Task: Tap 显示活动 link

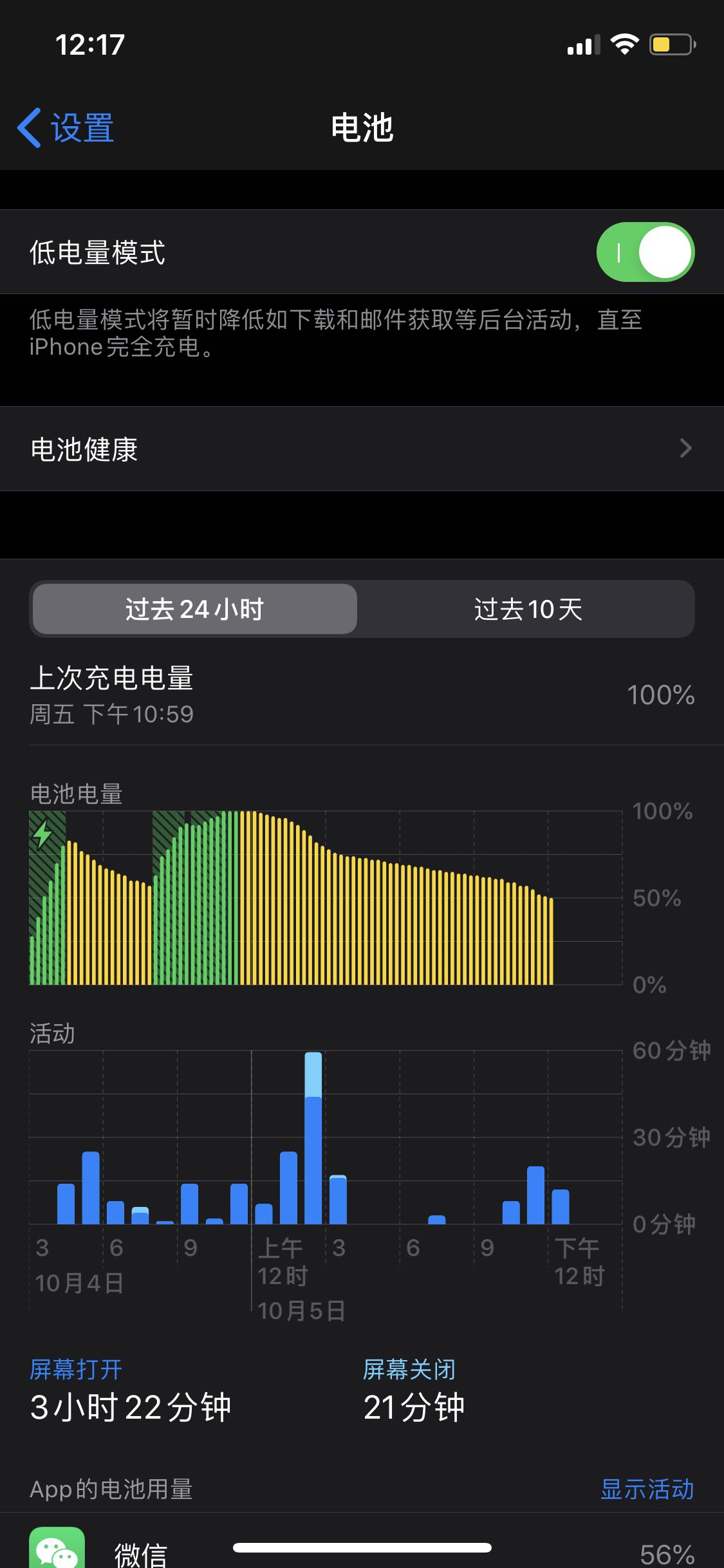Action: (647, 1489)
